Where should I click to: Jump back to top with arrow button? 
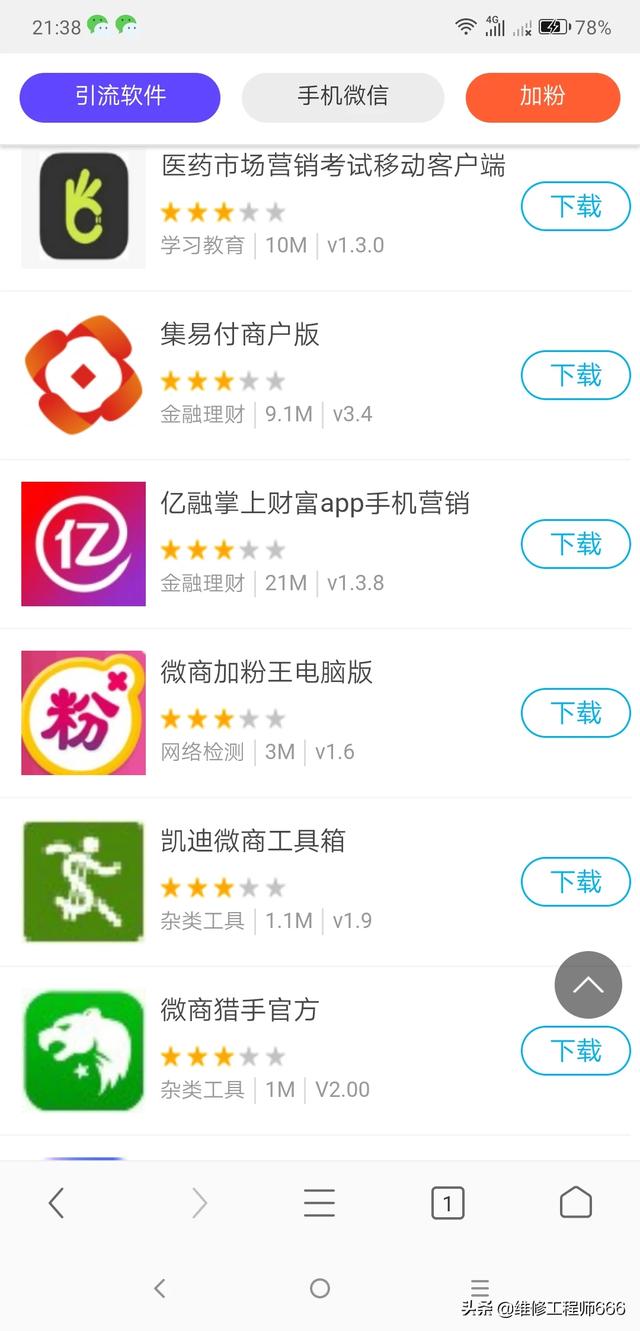[x=588, y=985]
